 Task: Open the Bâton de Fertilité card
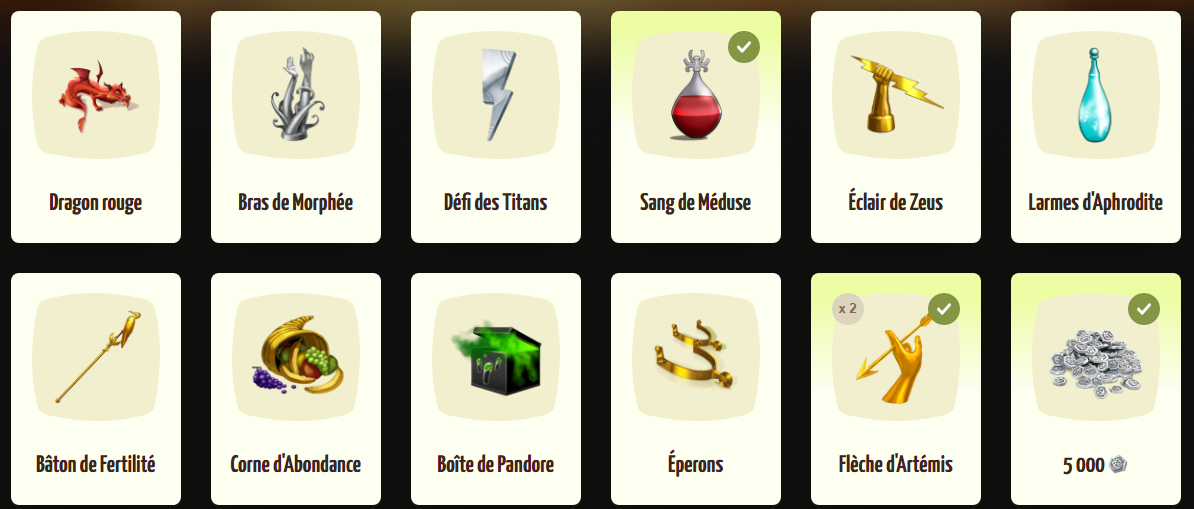[x=96, y=389]
